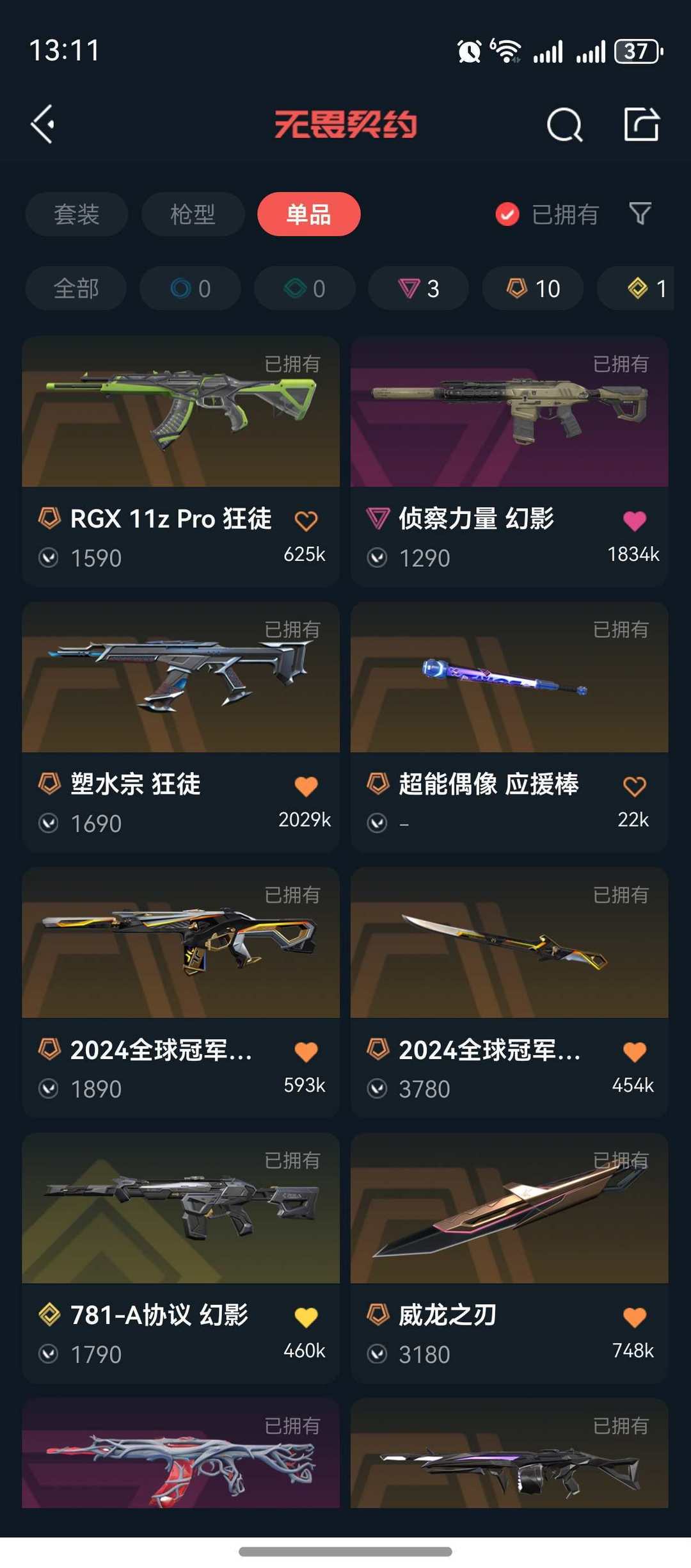Image resolution: width=691 pixels, height=1568 pixels.
Task: Go back using the arrow icon
Action: click(44, 124)
